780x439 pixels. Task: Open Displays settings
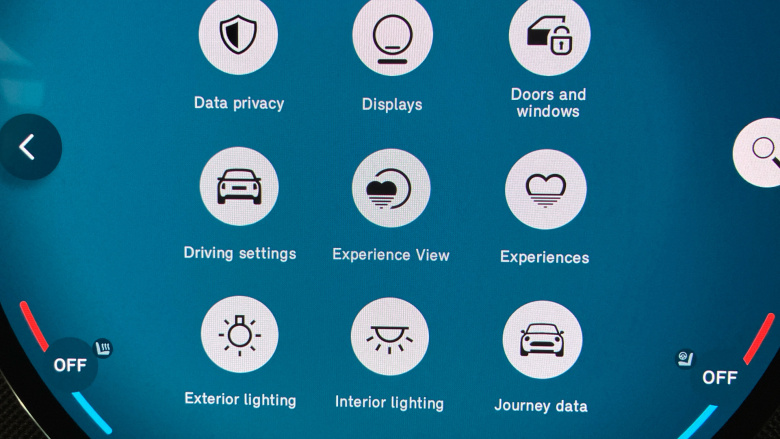(392, 38)
